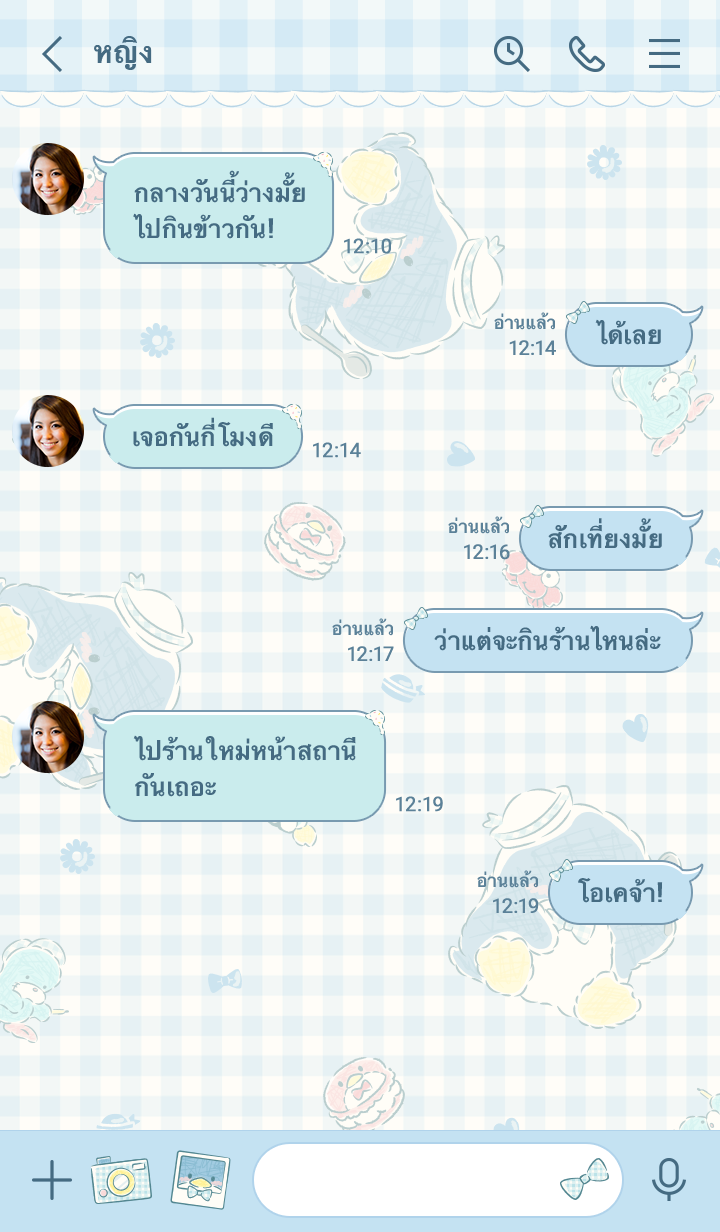Go back from the chat with หญิง

point(52,54)
